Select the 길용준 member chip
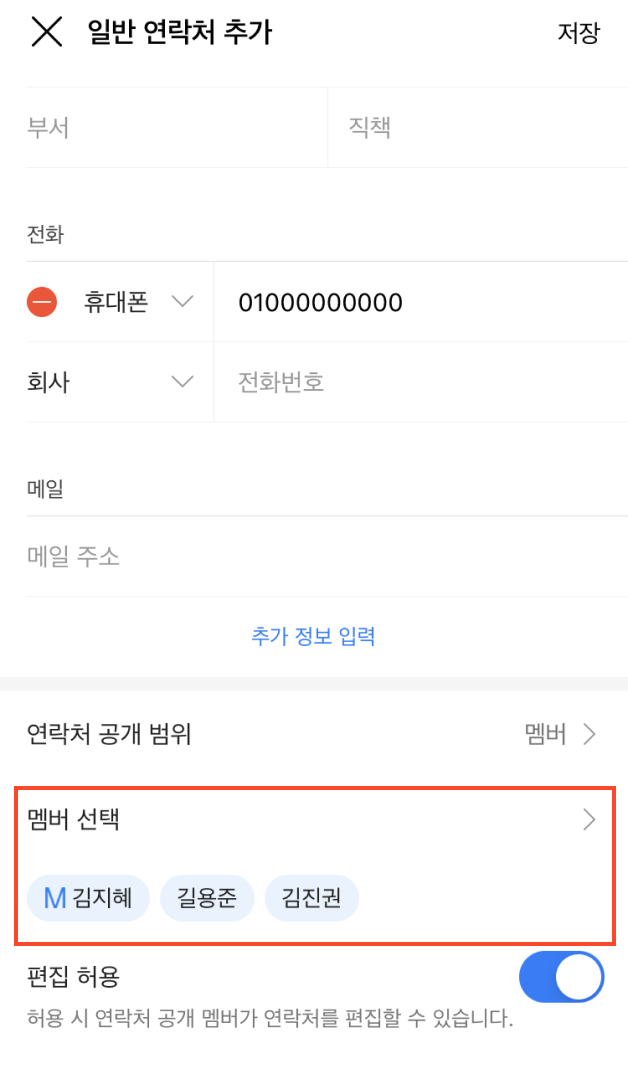This screenshot has width=628, height=1080. (207, 898)
